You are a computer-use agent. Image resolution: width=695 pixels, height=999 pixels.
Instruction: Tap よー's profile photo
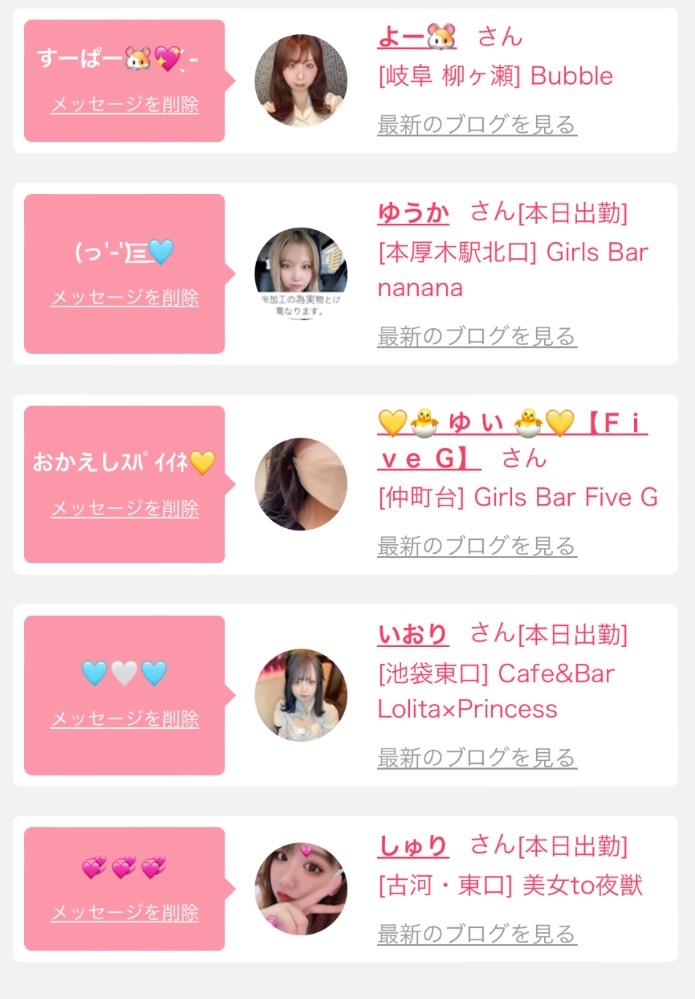(301, 81)
